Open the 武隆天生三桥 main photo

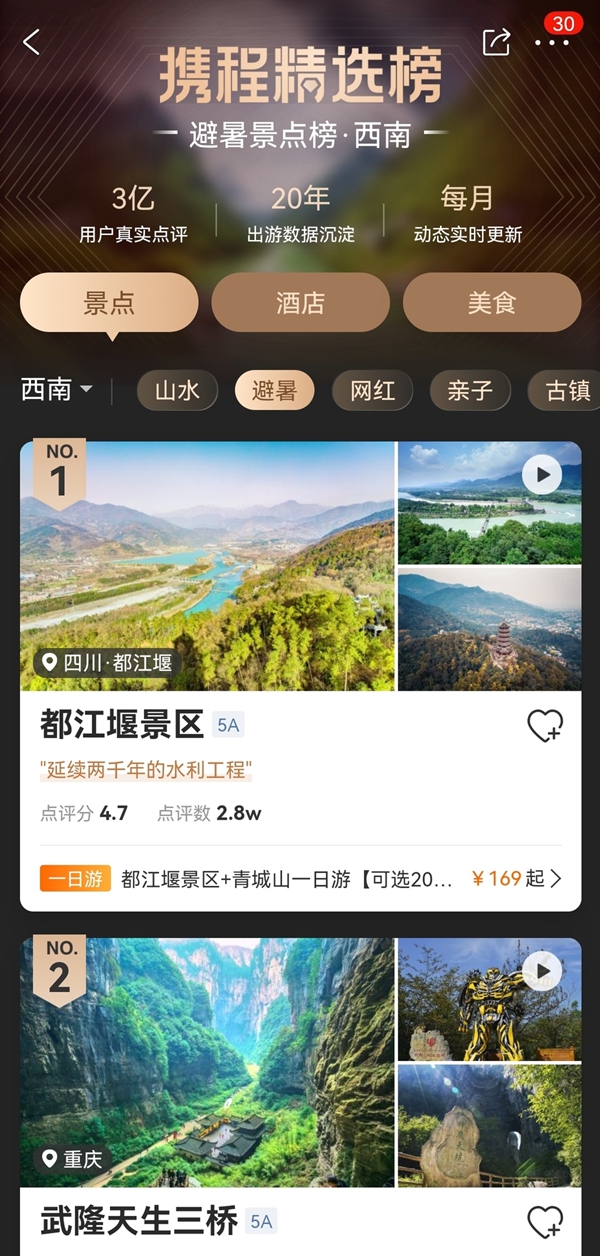pos(207,1062)
